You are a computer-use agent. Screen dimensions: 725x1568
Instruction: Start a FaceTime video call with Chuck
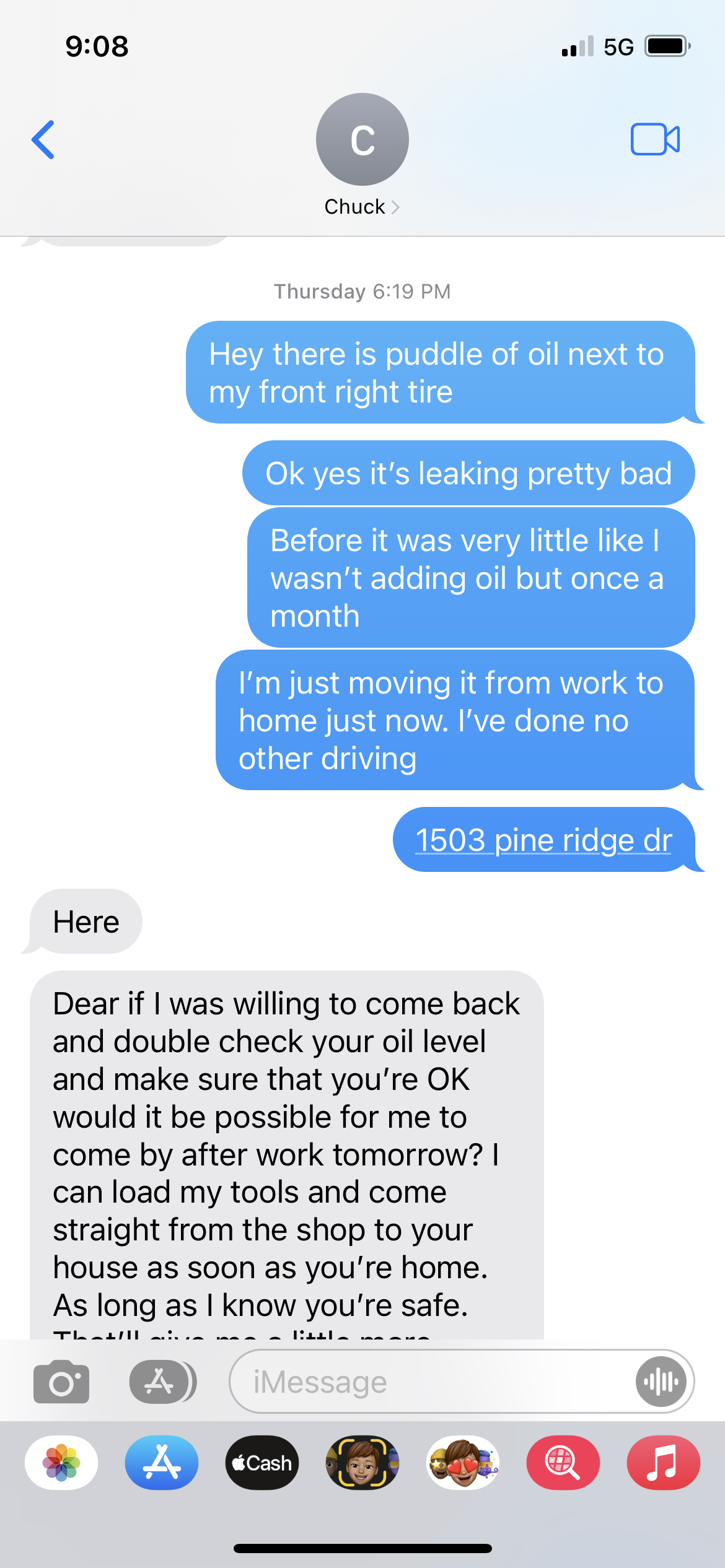click(x=655, y=140)
